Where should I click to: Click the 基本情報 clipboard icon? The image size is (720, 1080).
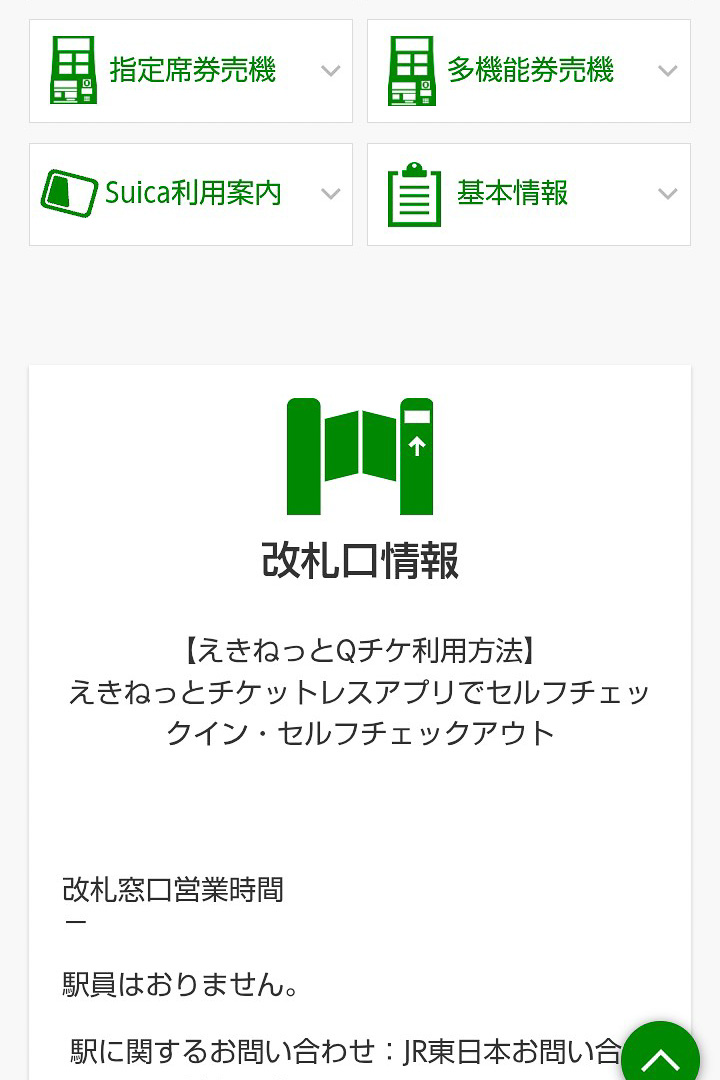coord(414,194)
